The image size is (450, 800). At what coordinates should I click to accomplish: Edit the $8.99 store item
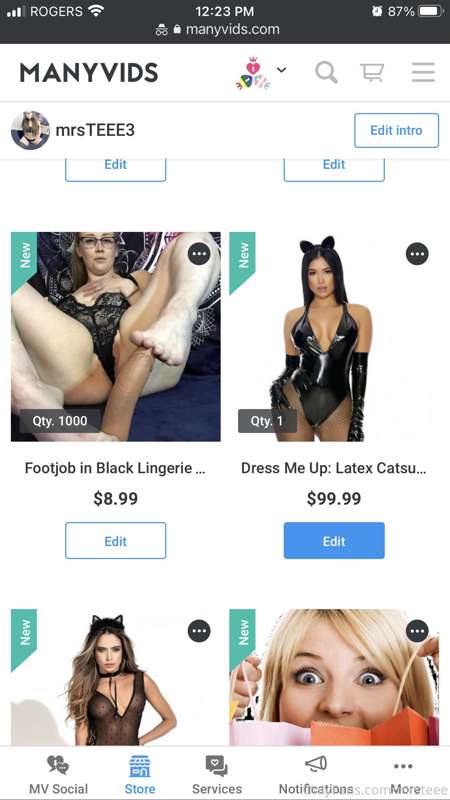coord(115,541)
